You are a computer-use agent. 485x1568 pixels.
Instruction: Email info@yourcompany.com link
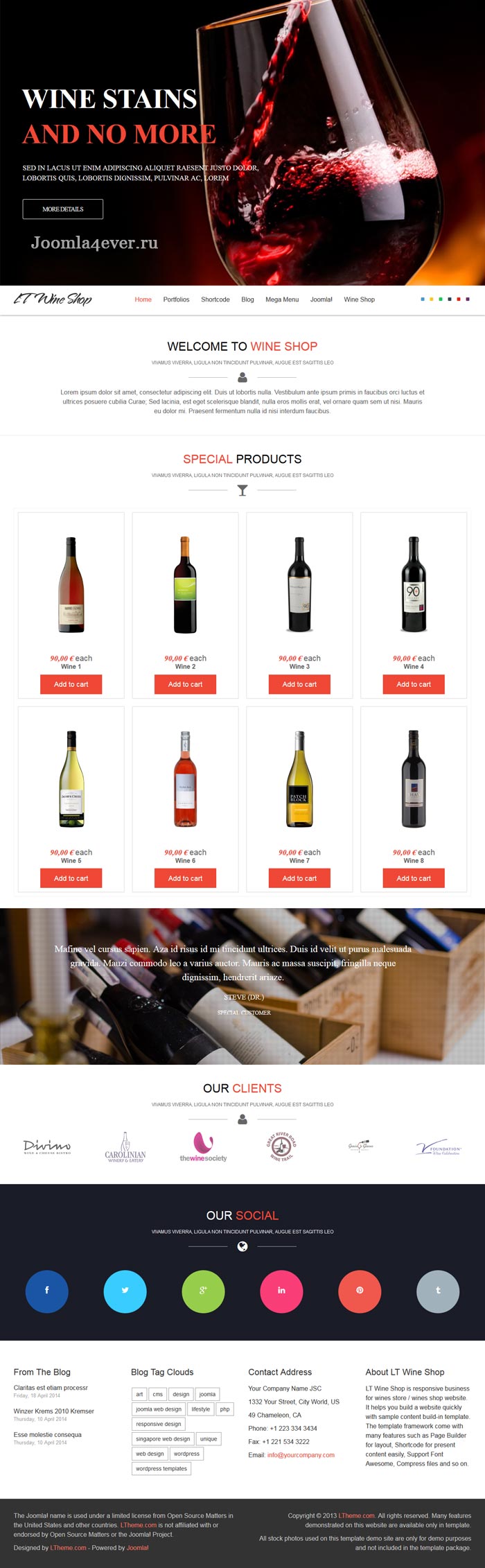[x=301, y=1455]
